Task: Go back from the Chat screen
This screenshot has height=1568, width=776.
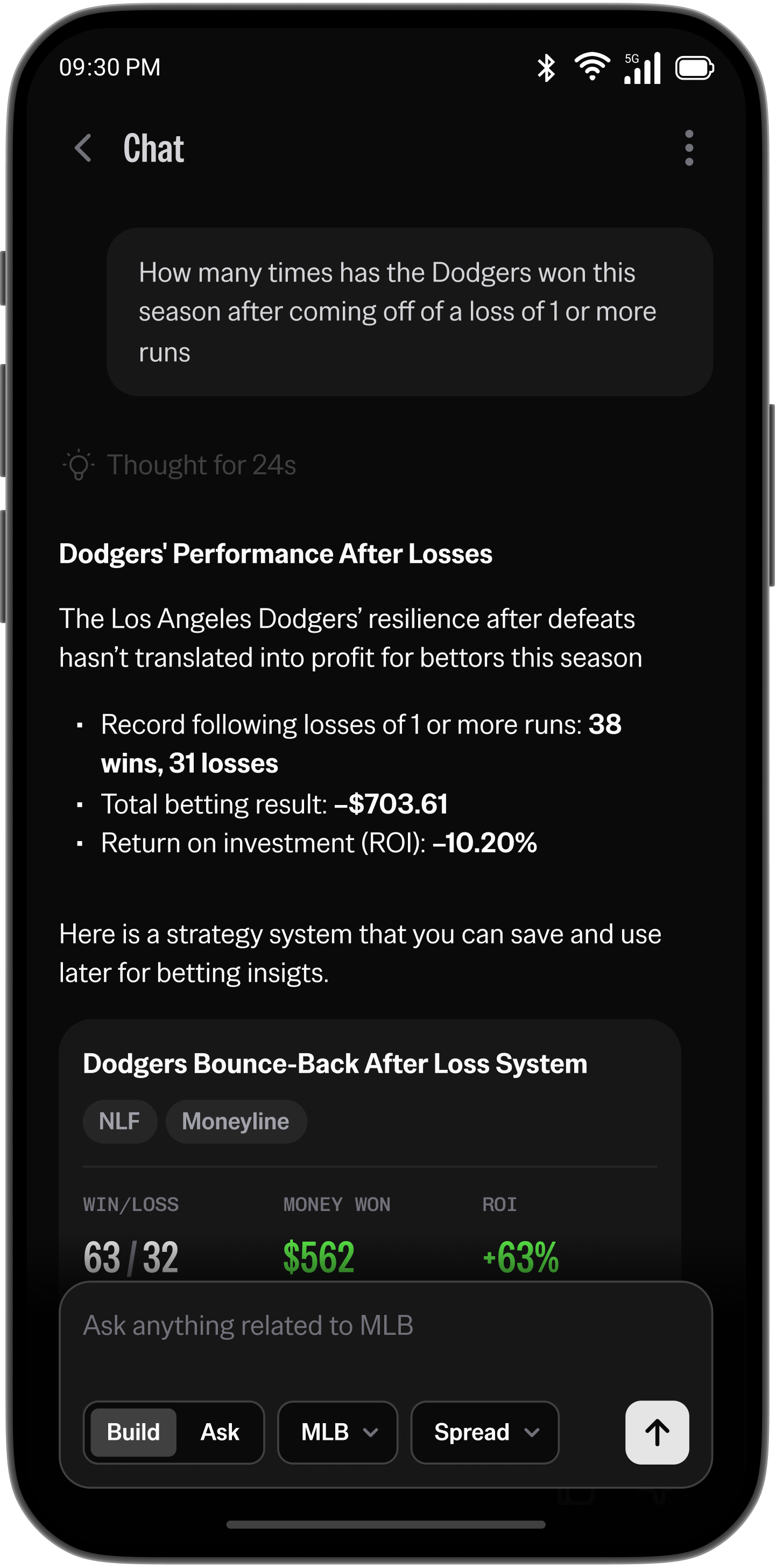Action: [x=83, y=148]
